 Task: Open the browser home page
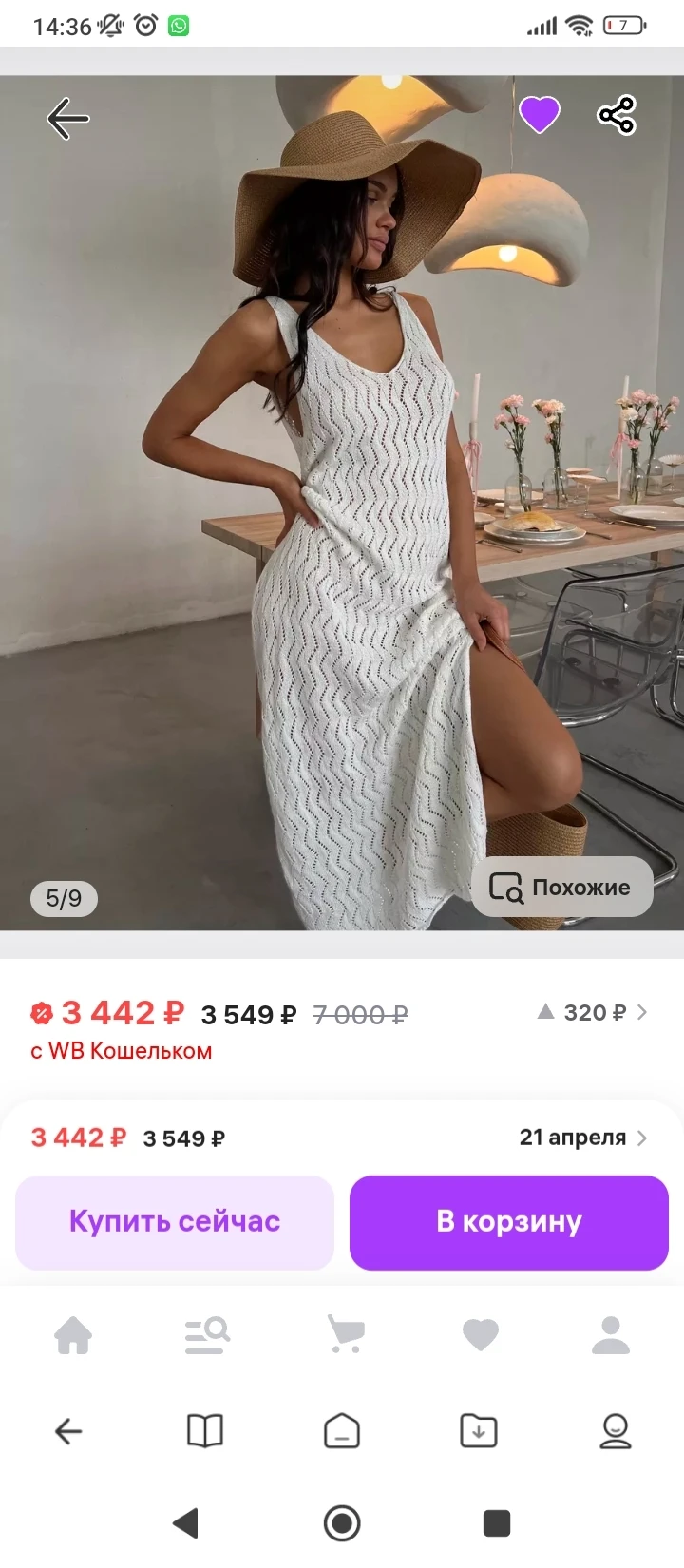tap(342, 1431)
